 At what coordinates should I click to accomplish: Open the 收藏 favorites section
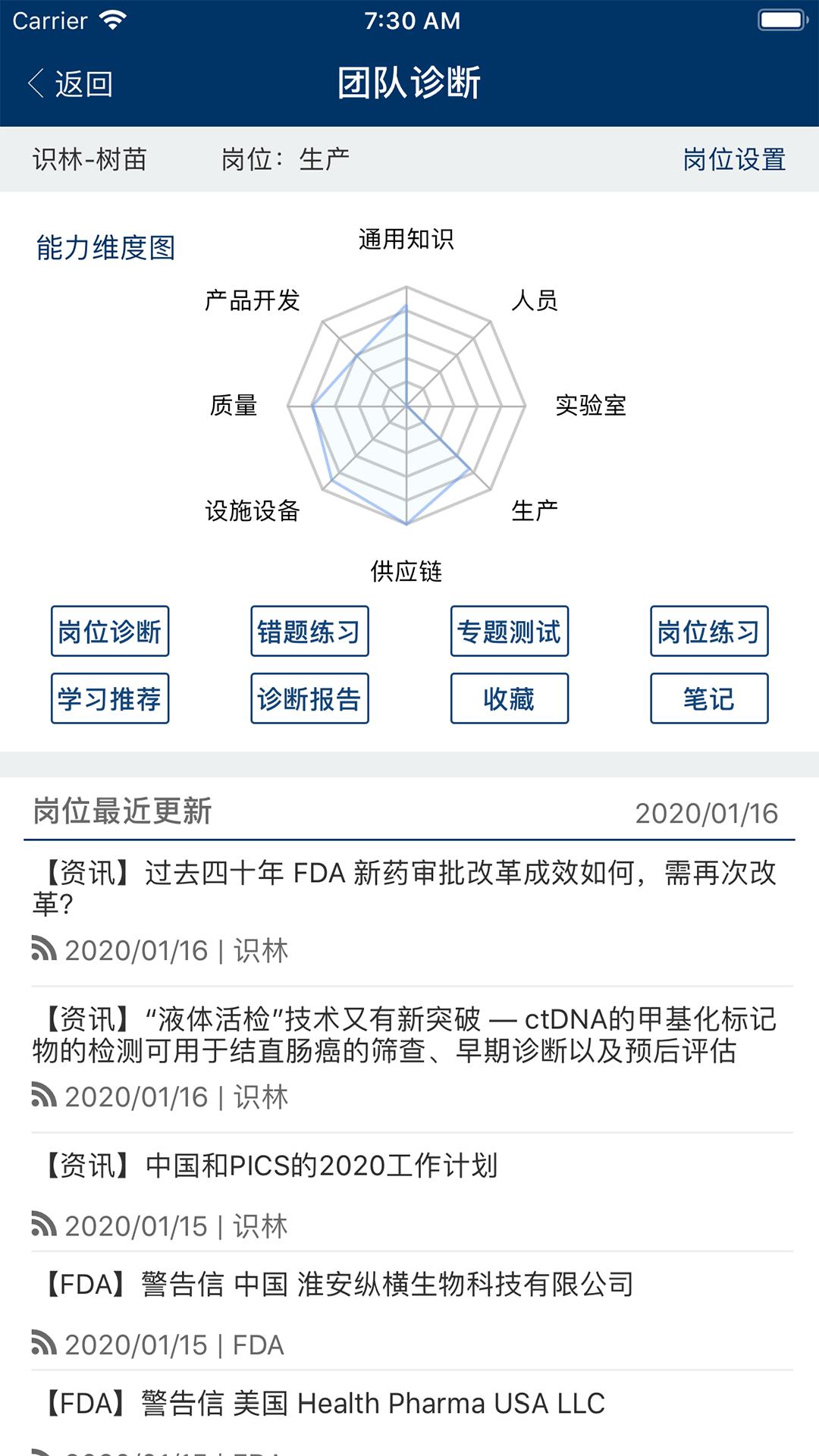click(509, 699)
